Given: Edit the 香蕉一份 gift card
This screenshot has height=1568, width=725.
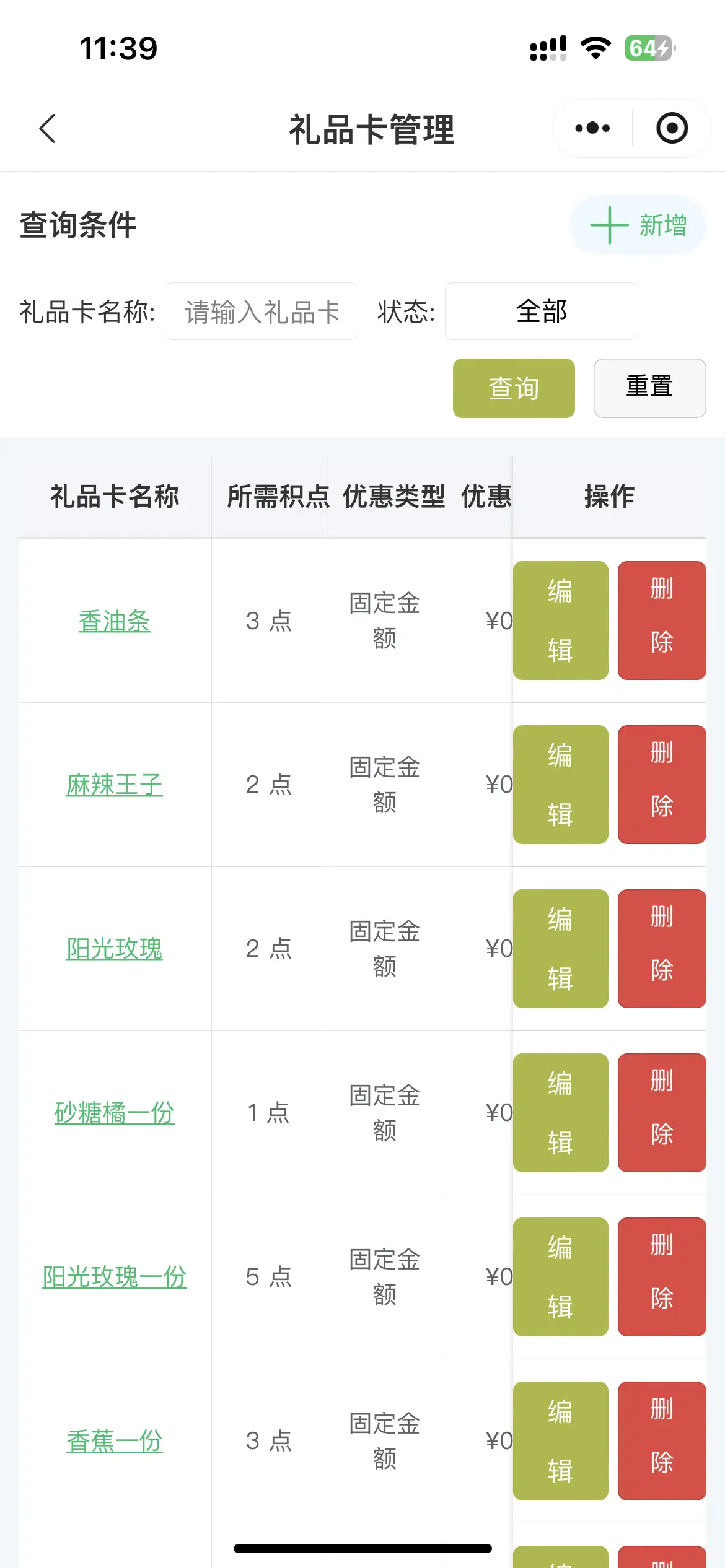Looking at the screenshot, I should pos(560,1441).
